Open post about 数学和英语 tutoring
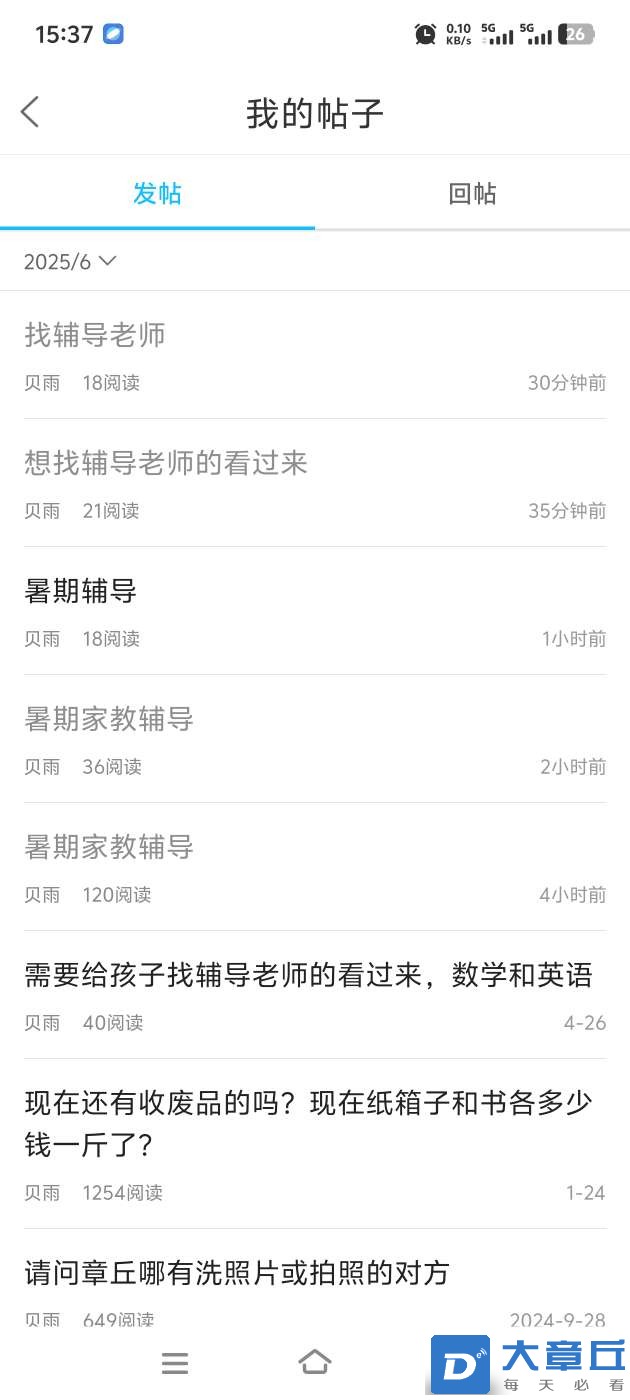This screenshot has width=630, height=1400. coord(308,976)
